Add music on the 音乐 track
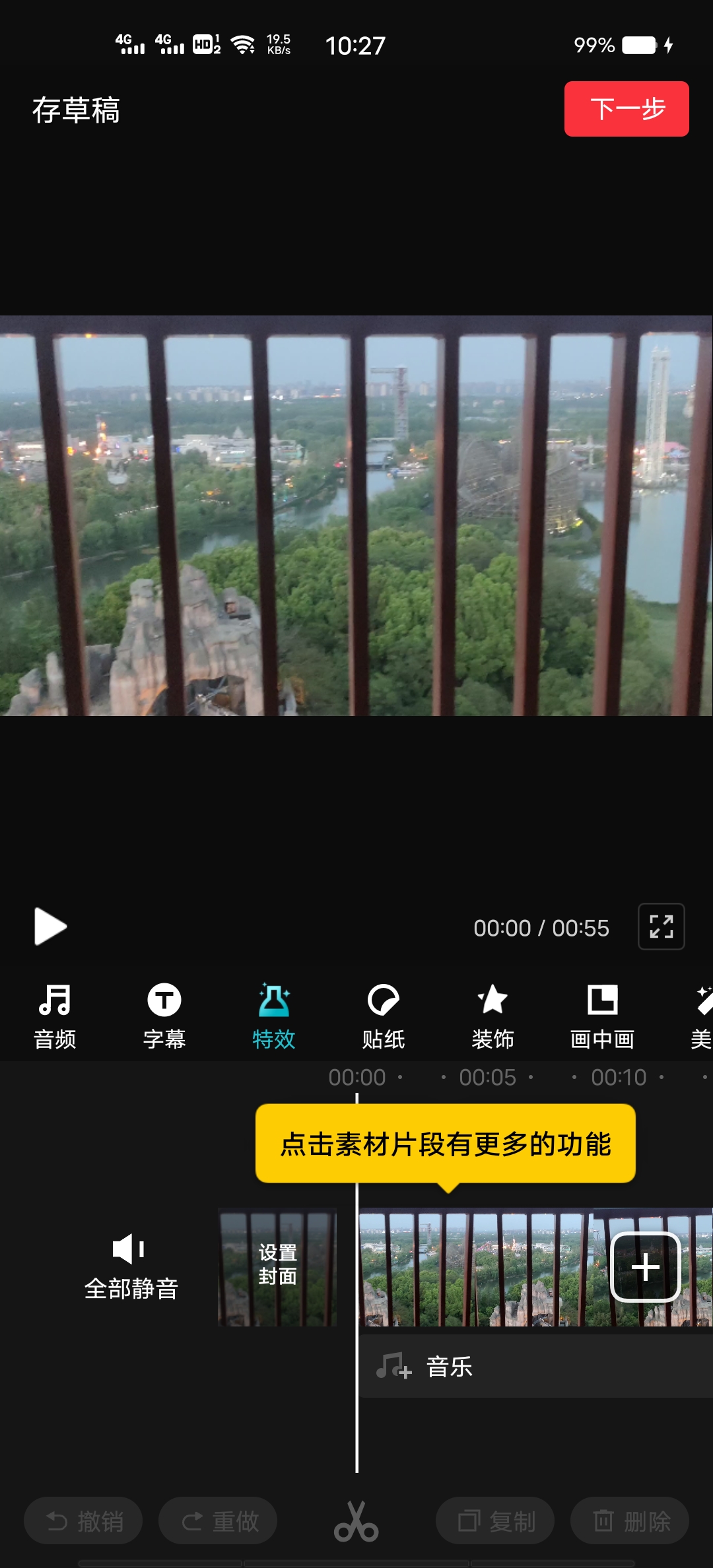Image resolution: width=713 pixels, height=1568 pixels. 449,1367
